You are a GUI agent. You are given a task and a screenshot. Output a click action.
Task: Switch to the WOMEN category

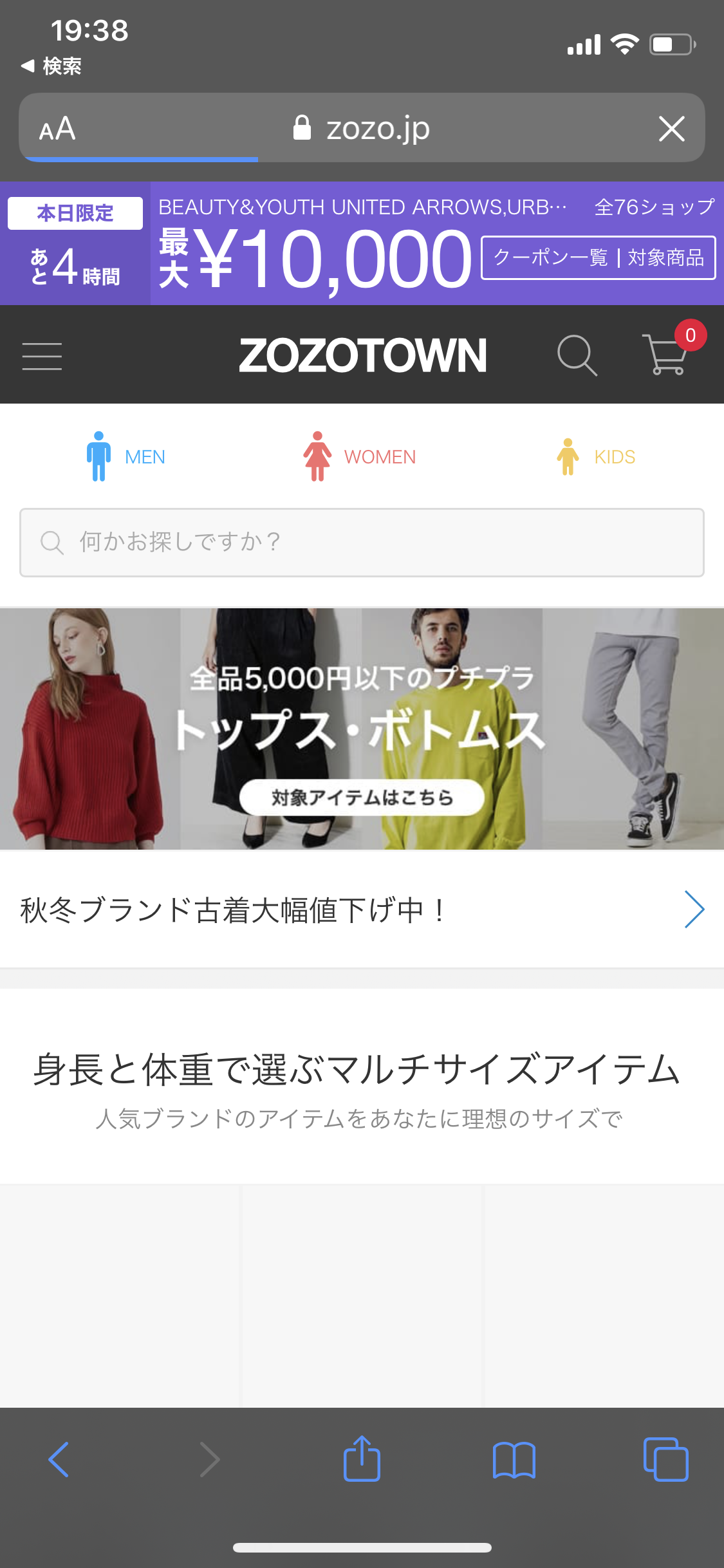coord(360,456)
